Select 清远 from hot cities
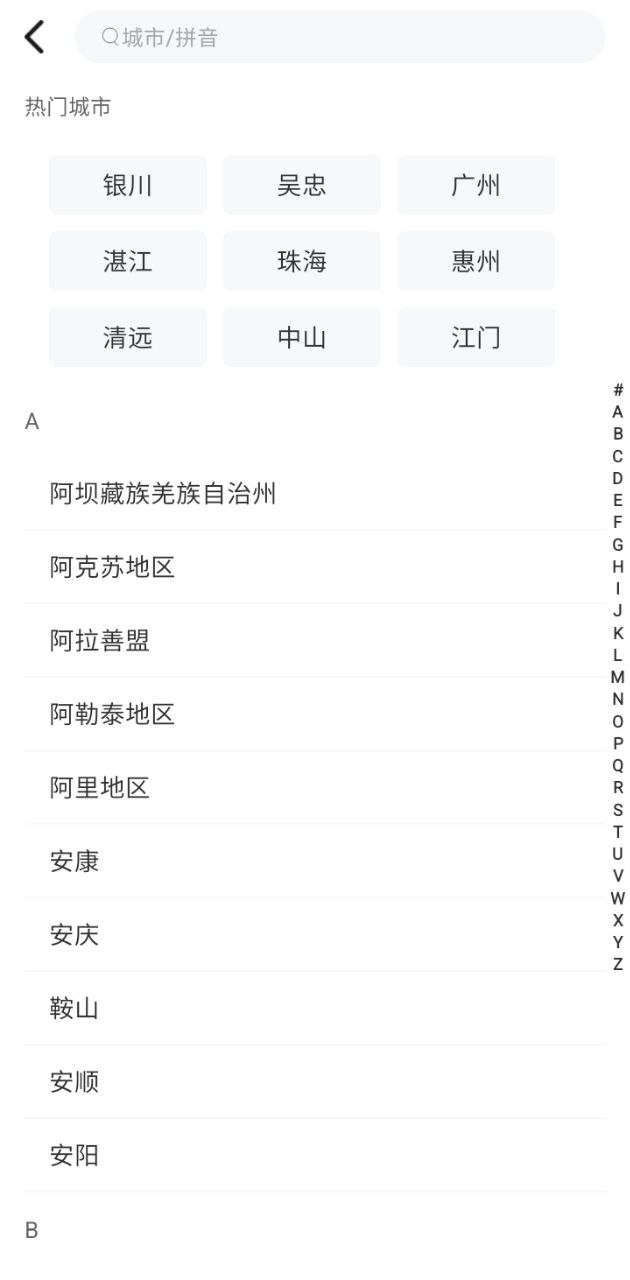 click(128, 337)
